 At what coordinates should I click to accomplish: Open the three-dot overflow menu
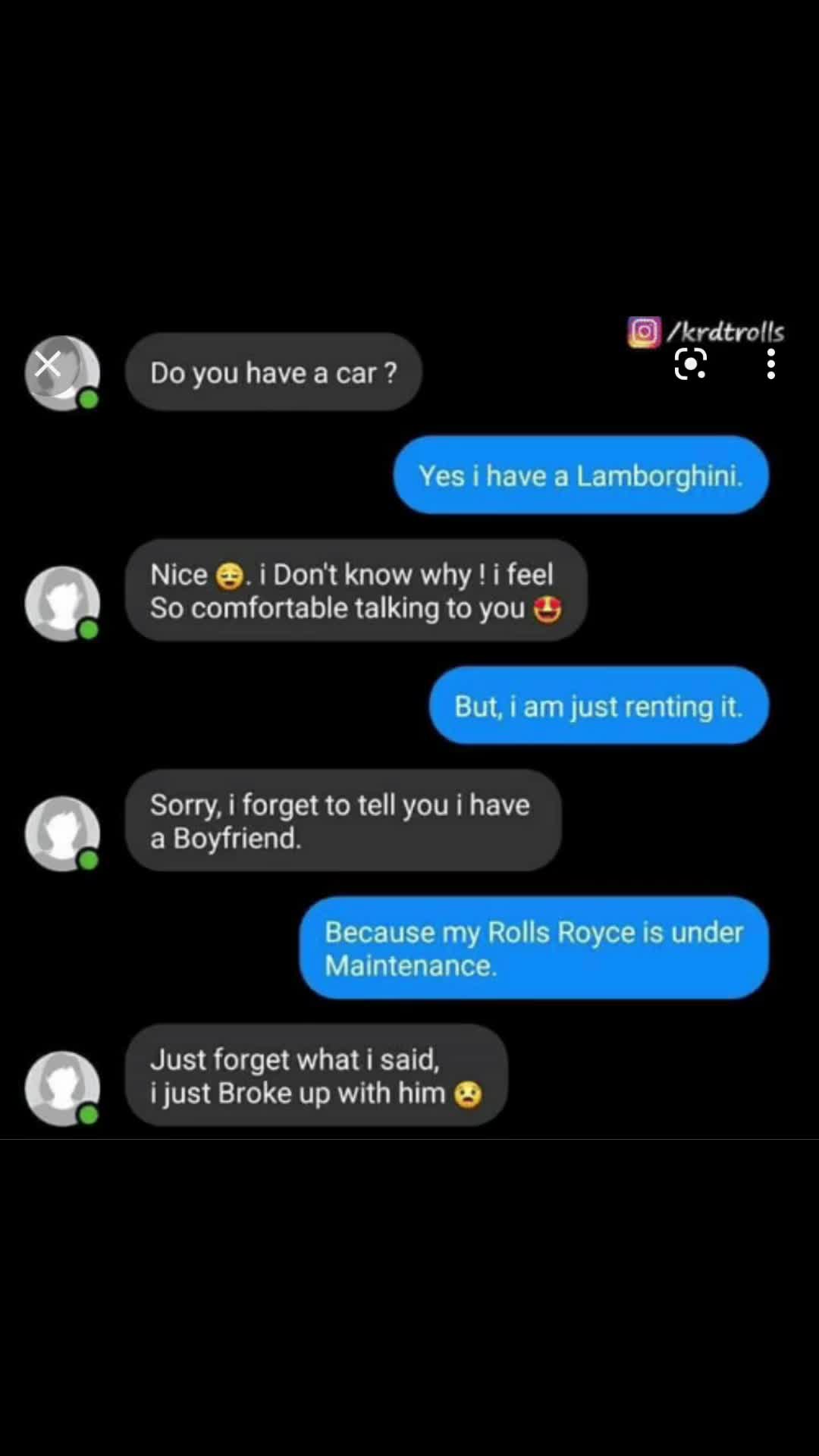pos(770,364)
